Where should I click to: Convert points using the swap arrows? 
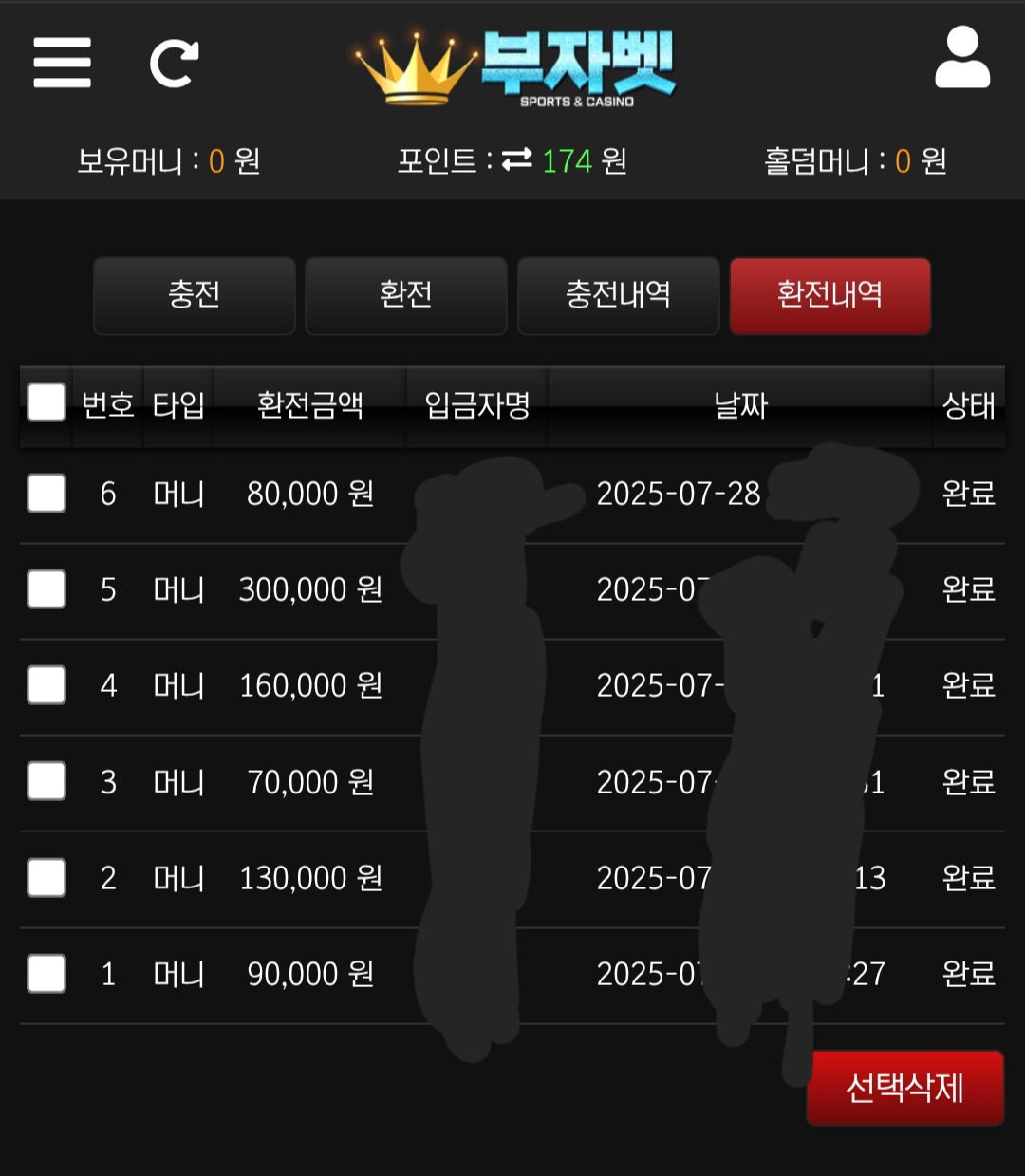point(517,160)
